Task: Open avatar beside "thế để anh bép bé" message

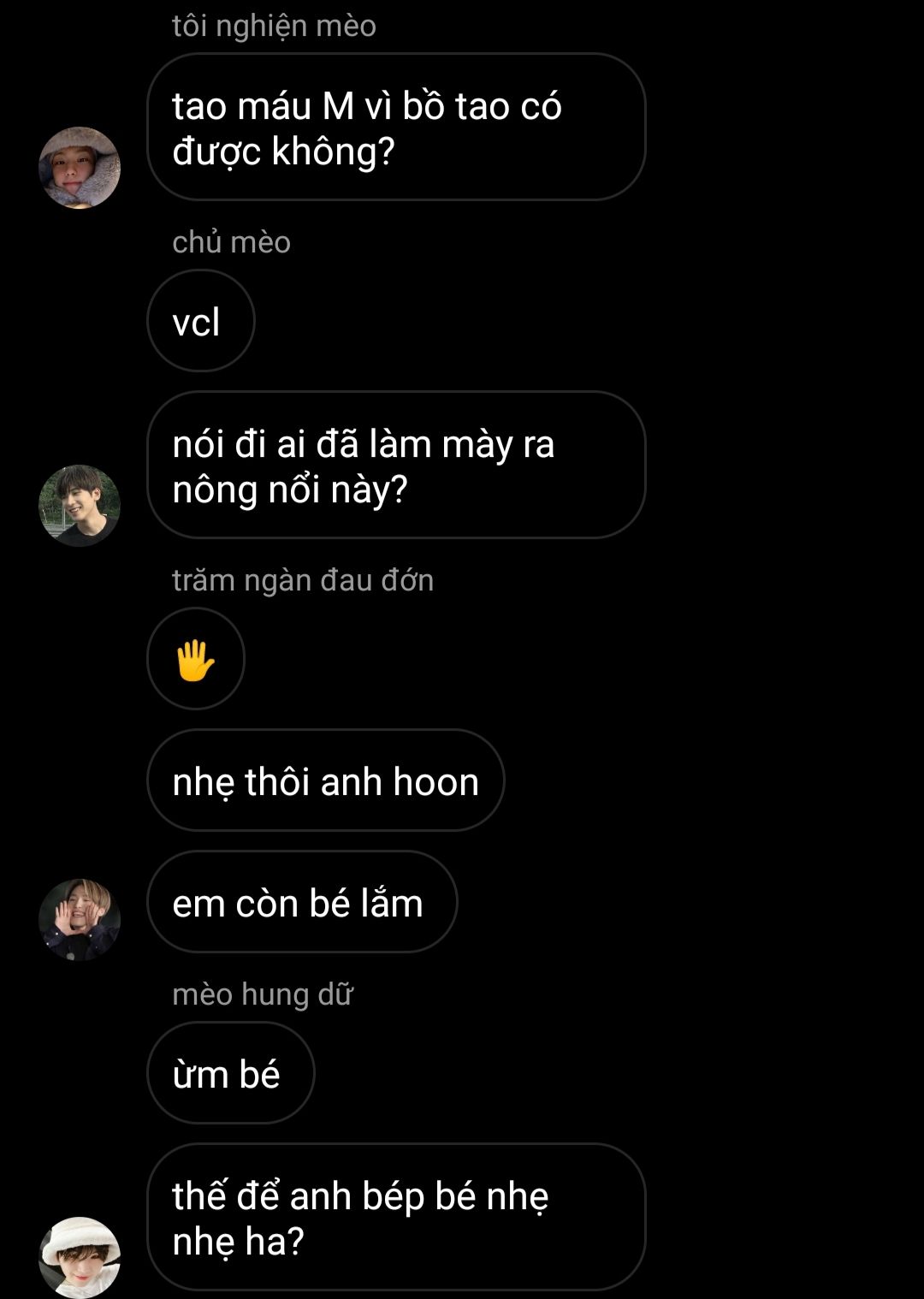Action: pos(80,1256)
